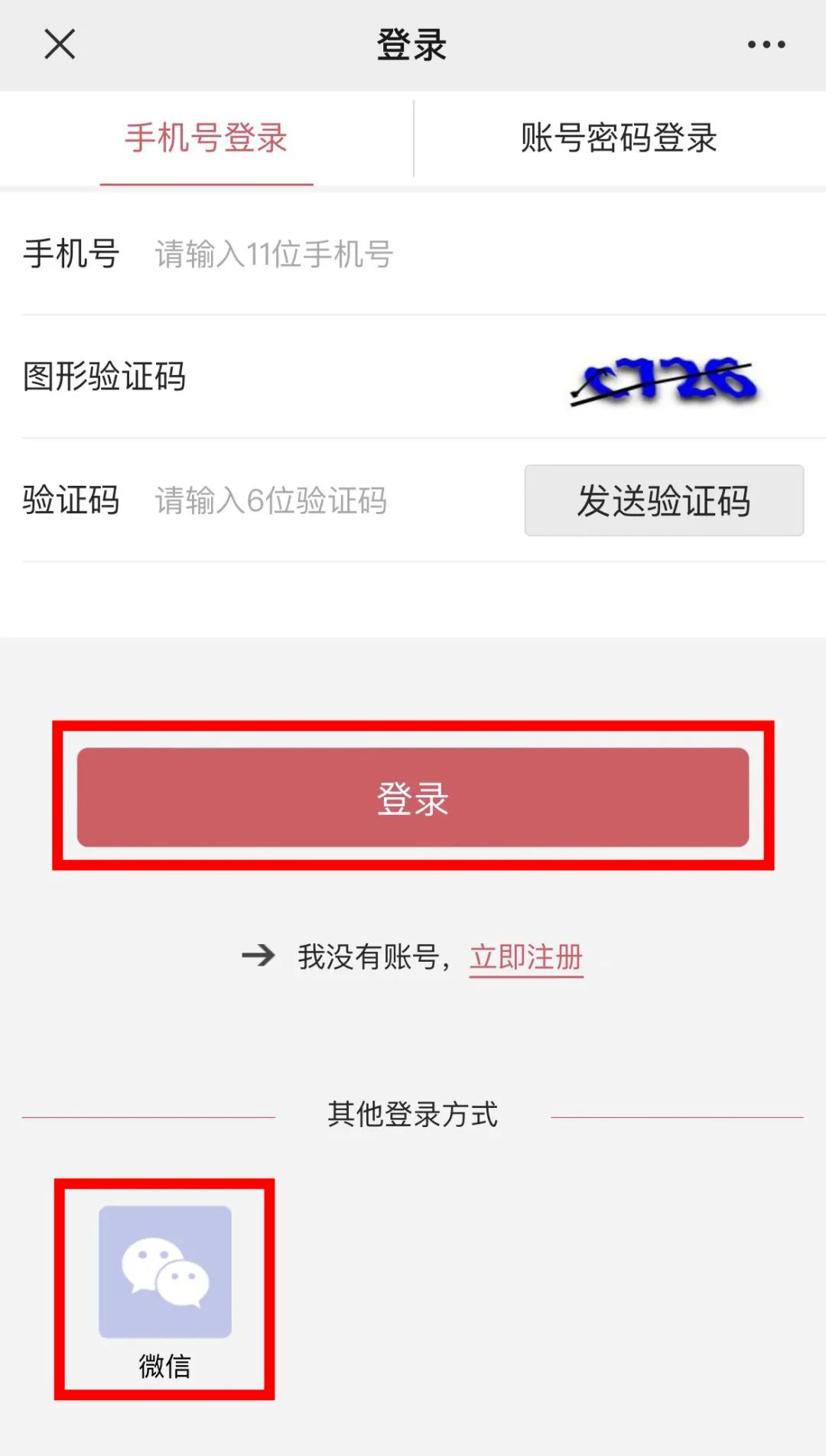The image size is (826, 1456).
Task: Tap the 发送验证码 button
Action: (664, 500)
